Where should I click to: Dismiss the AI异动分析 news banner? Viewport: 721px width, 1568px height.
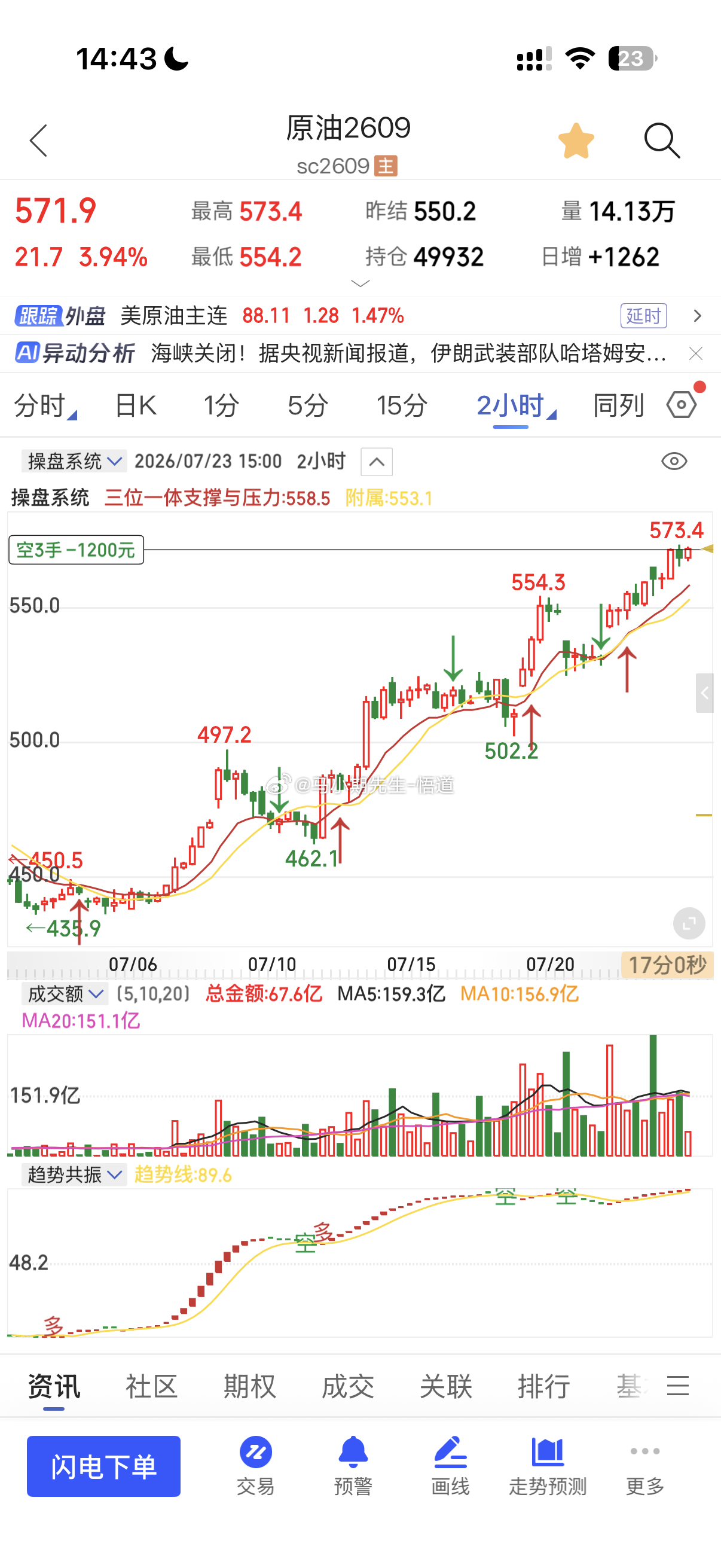(695, 353)
